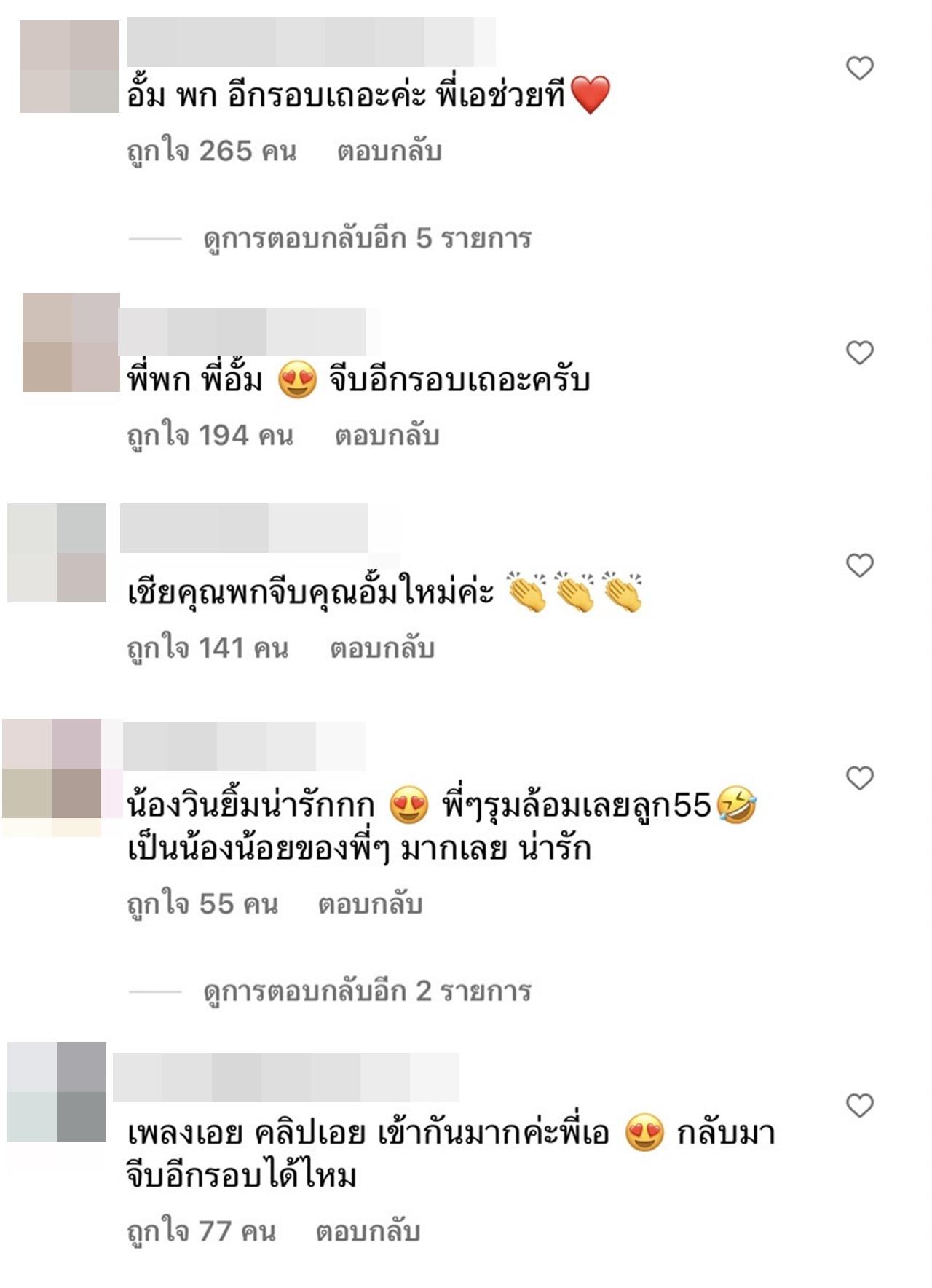Reply to the comment with 55 likes
932x1288 pixels.
370,904
